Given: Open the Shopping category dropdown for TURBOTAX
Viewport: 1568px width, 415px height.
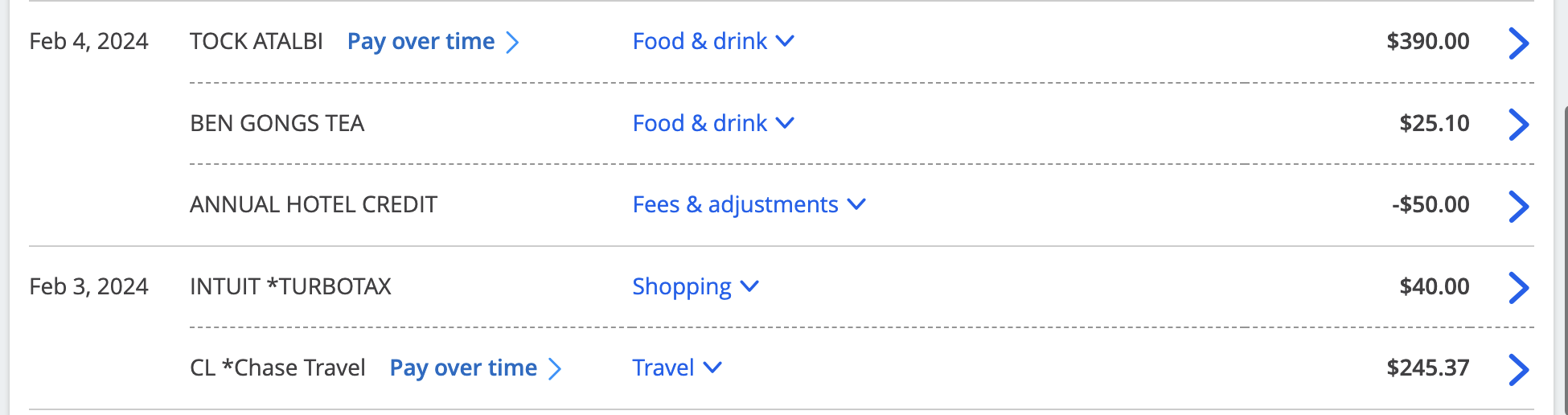Looking at the screenshot, I should pos(695,287).
